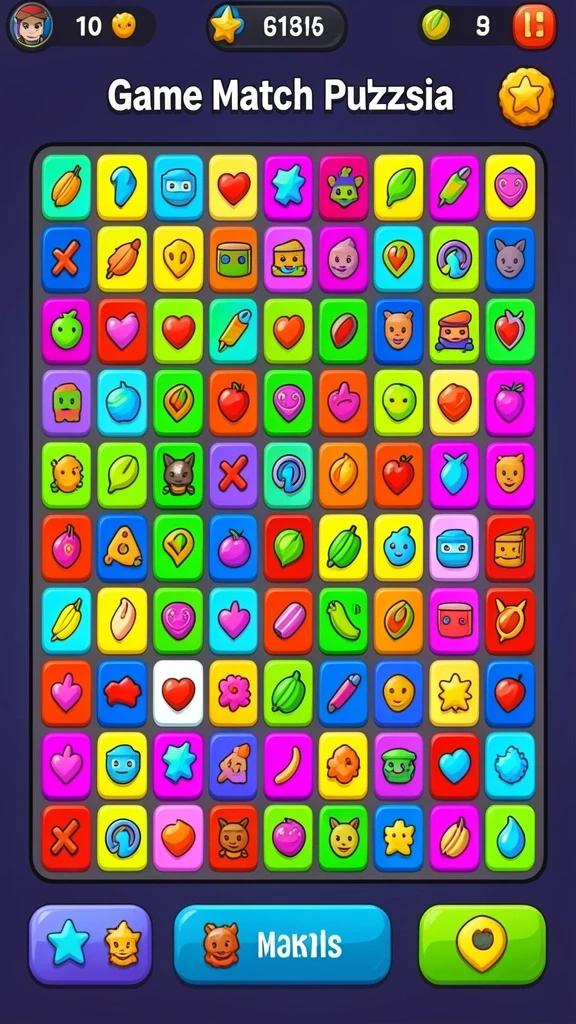Tap the gold star badge beside the title
The image size is (576, 1024).
tap(526, 97)
